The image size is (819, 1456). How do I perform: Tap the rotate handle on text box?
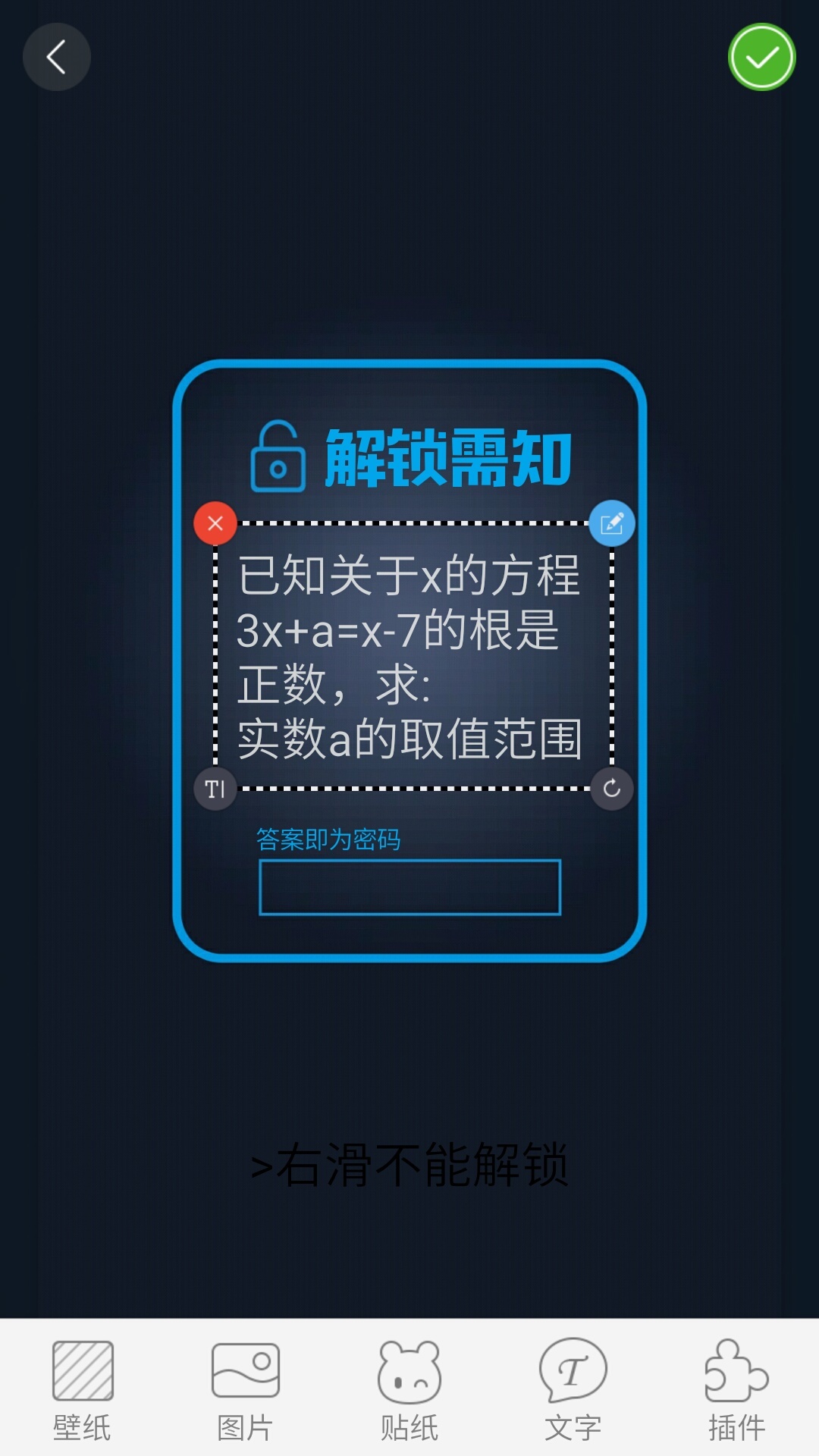pyautogui.click(x=612, y=789)
